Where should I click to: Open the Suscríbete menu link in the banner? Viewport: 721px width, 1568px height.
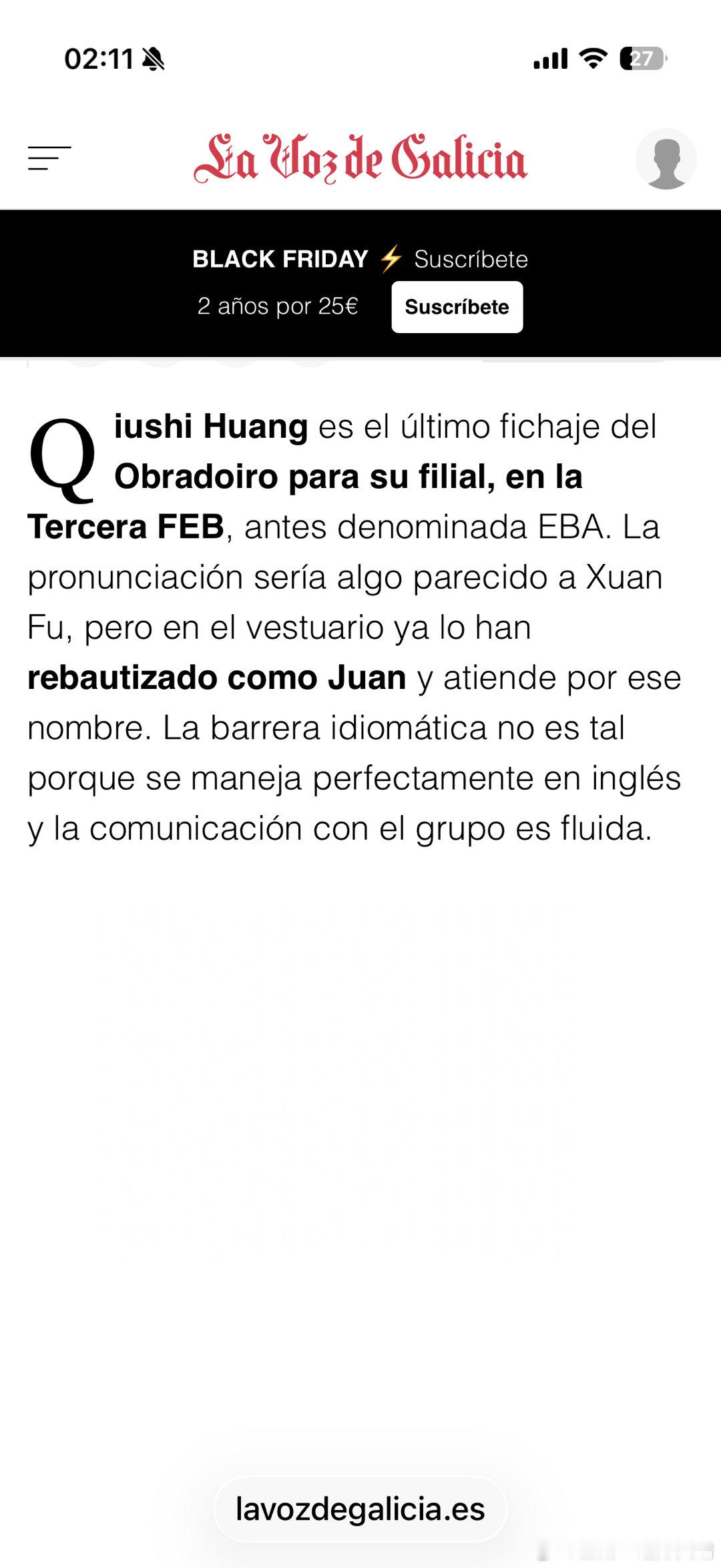pyautogui.click(x=471, y=258)
